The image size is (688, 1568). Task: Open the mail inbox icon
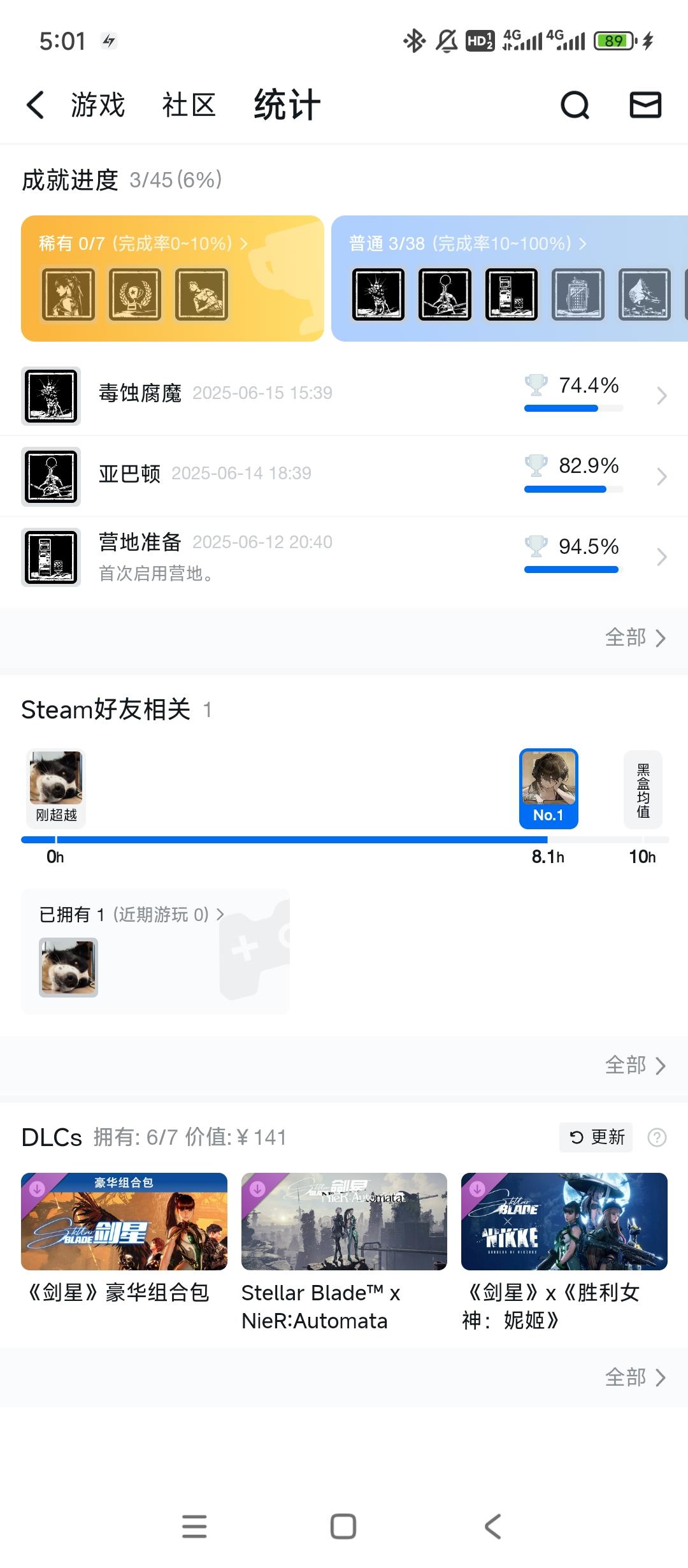pyautogui.click(x=645, y=105)
